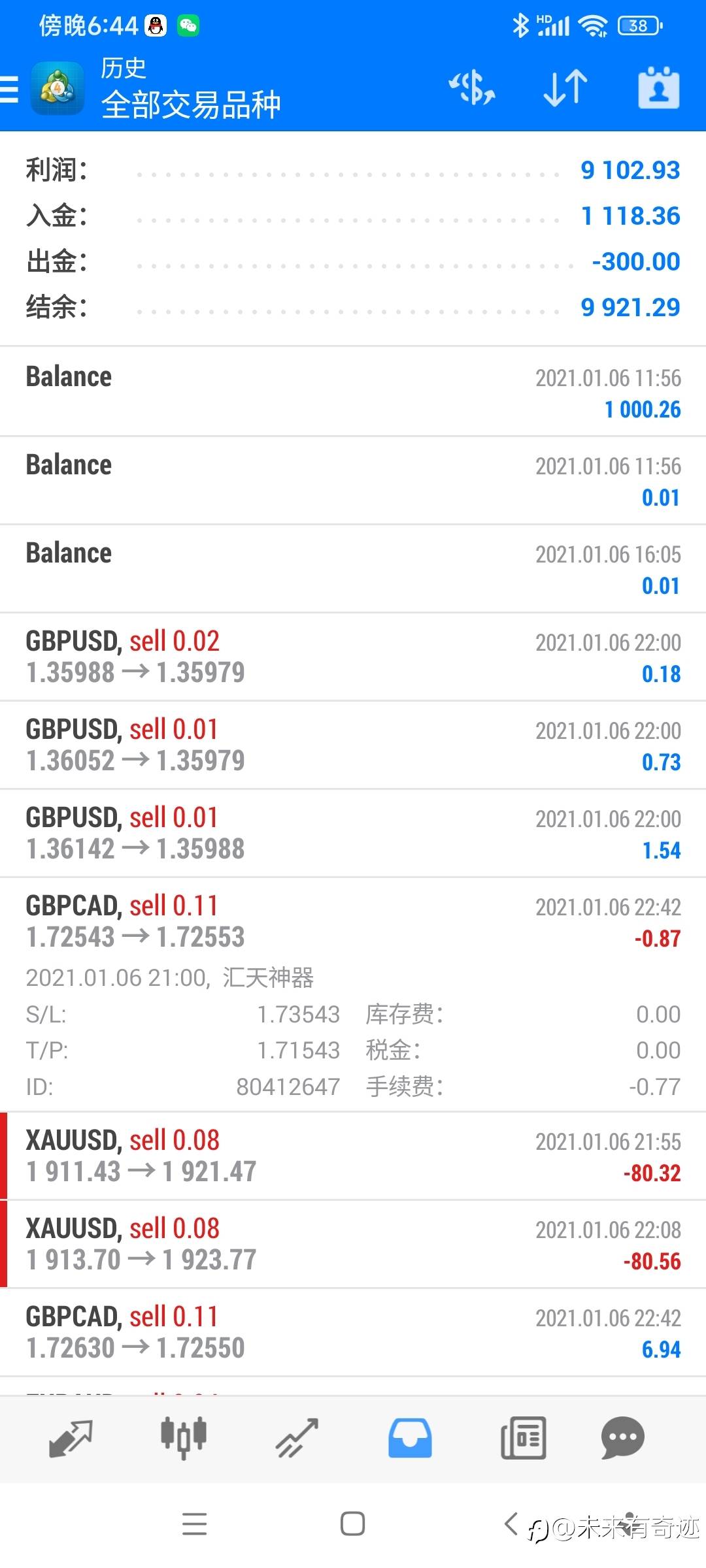Select the History inbox tab
The image size is (706, 1568).
tap(410, 1439)
